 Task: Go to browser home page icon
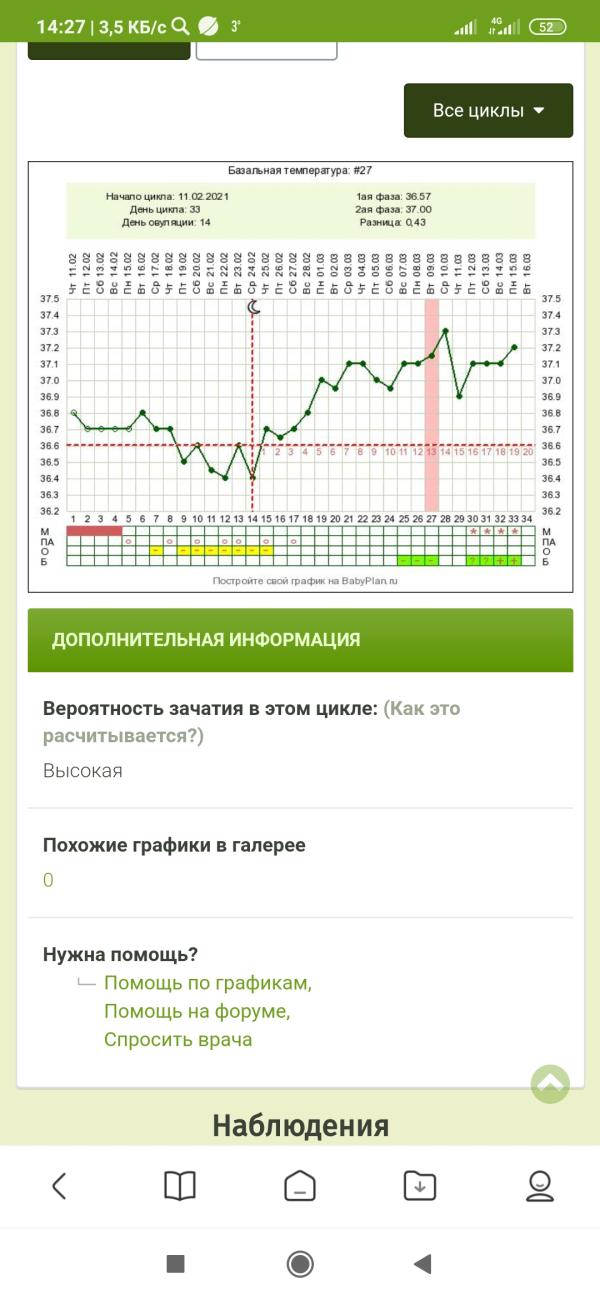pyautogui.click(x=300, y=1186)
